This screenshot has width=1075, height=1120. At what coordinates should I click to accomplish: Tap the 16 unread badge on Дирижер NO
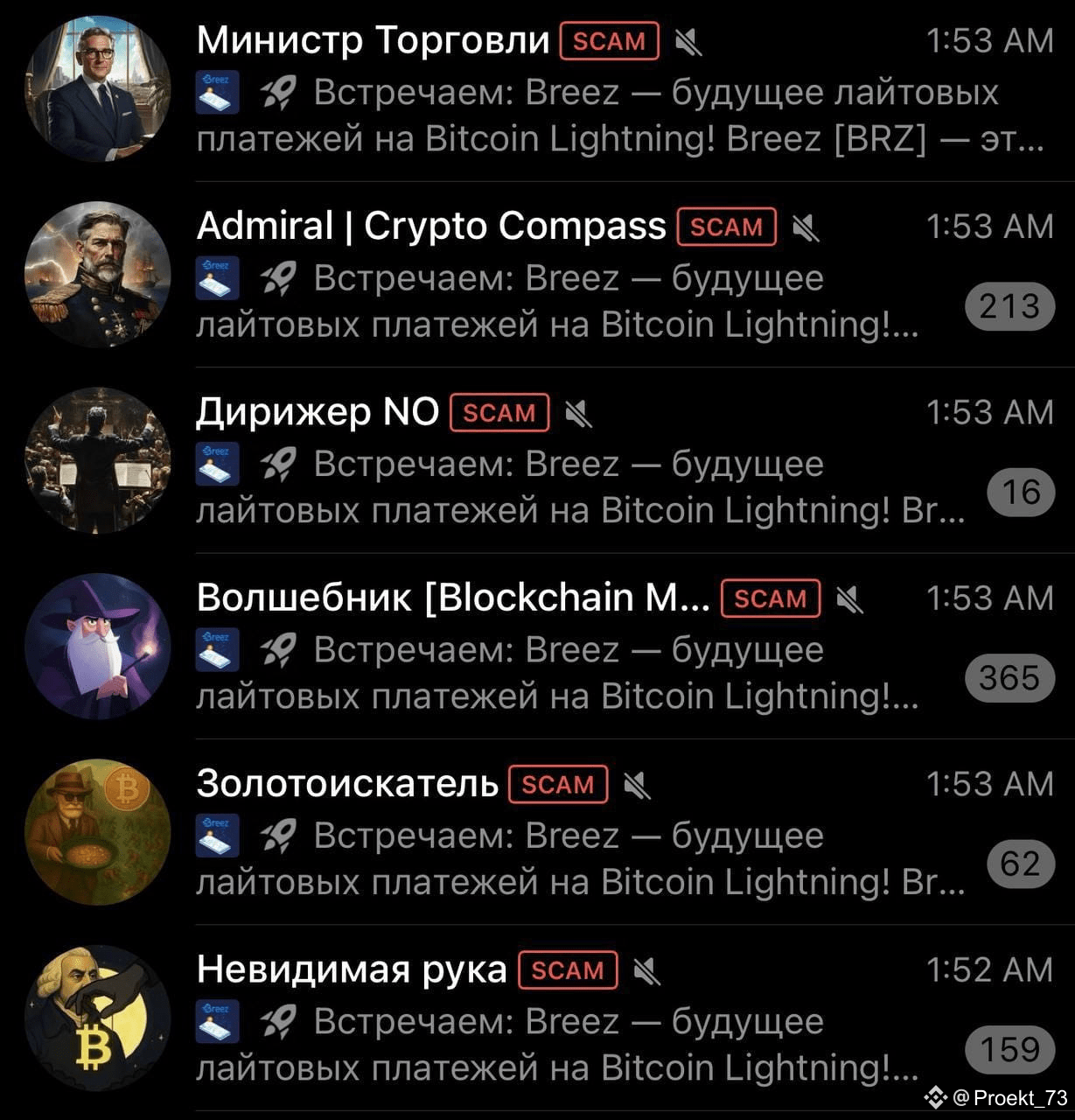click(1020, 493)
